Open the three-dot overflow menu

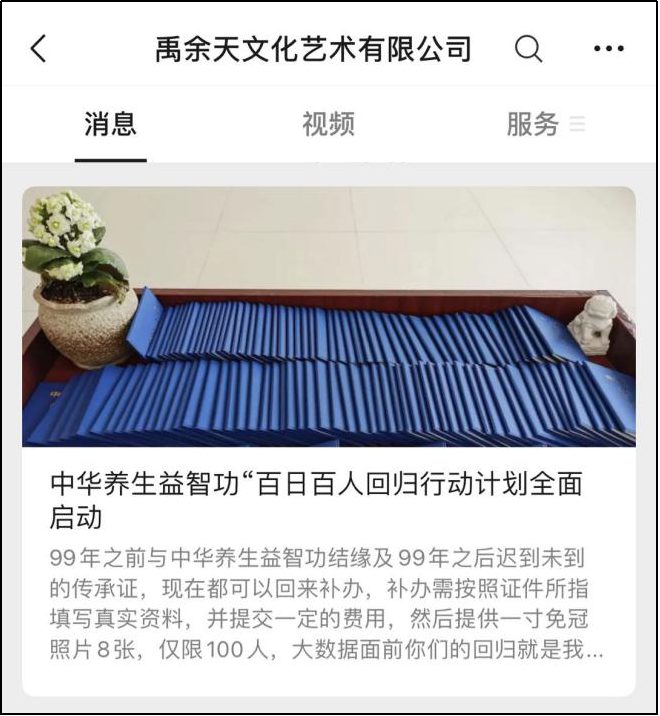point(608,49)
